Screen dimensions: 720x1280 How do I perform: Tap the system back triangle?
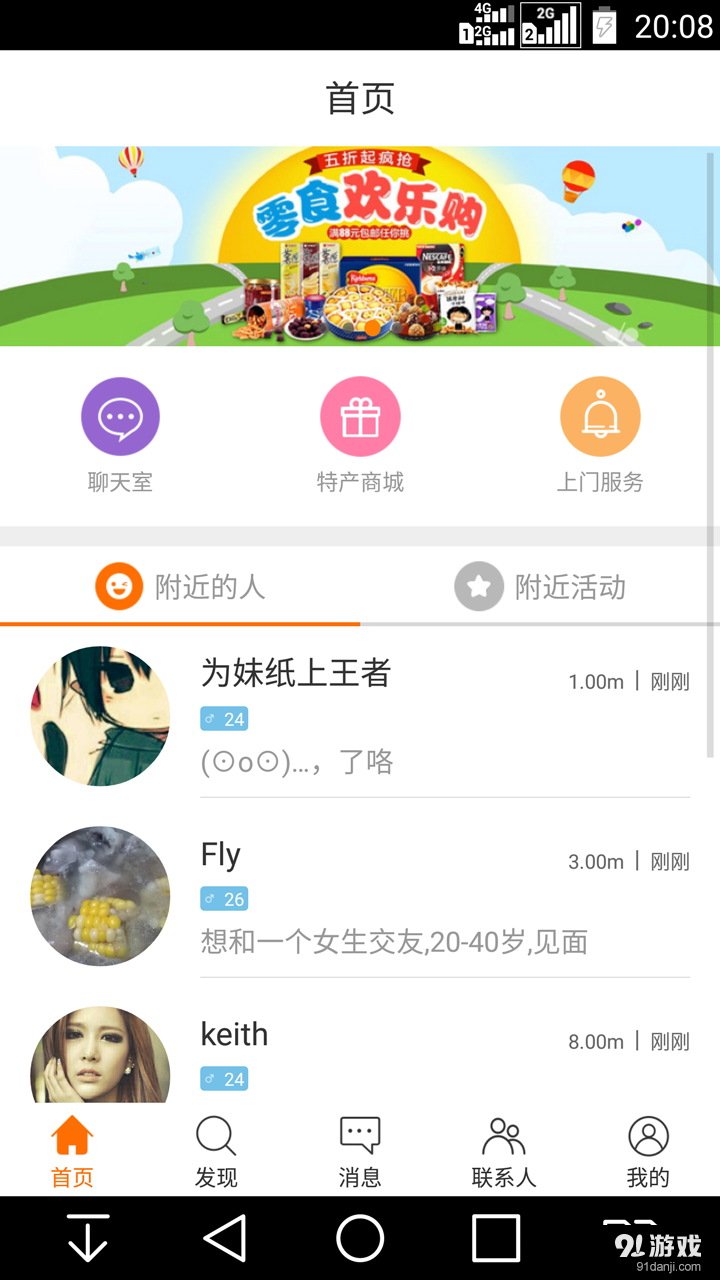coord(225,1239)
